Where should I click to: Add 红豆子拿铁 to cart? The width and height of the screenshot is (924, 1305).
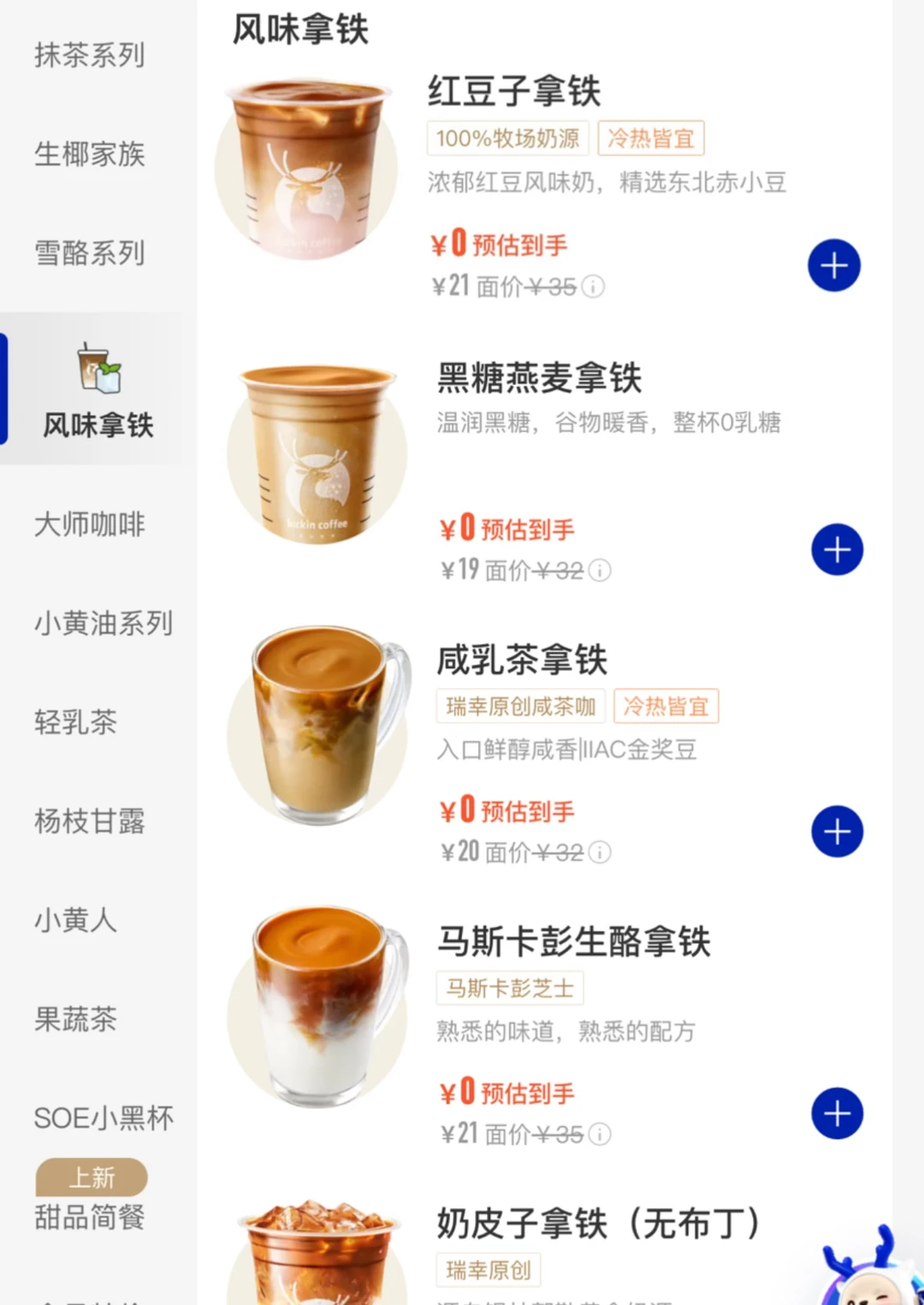pyautogui.click(x=834, y=265)
